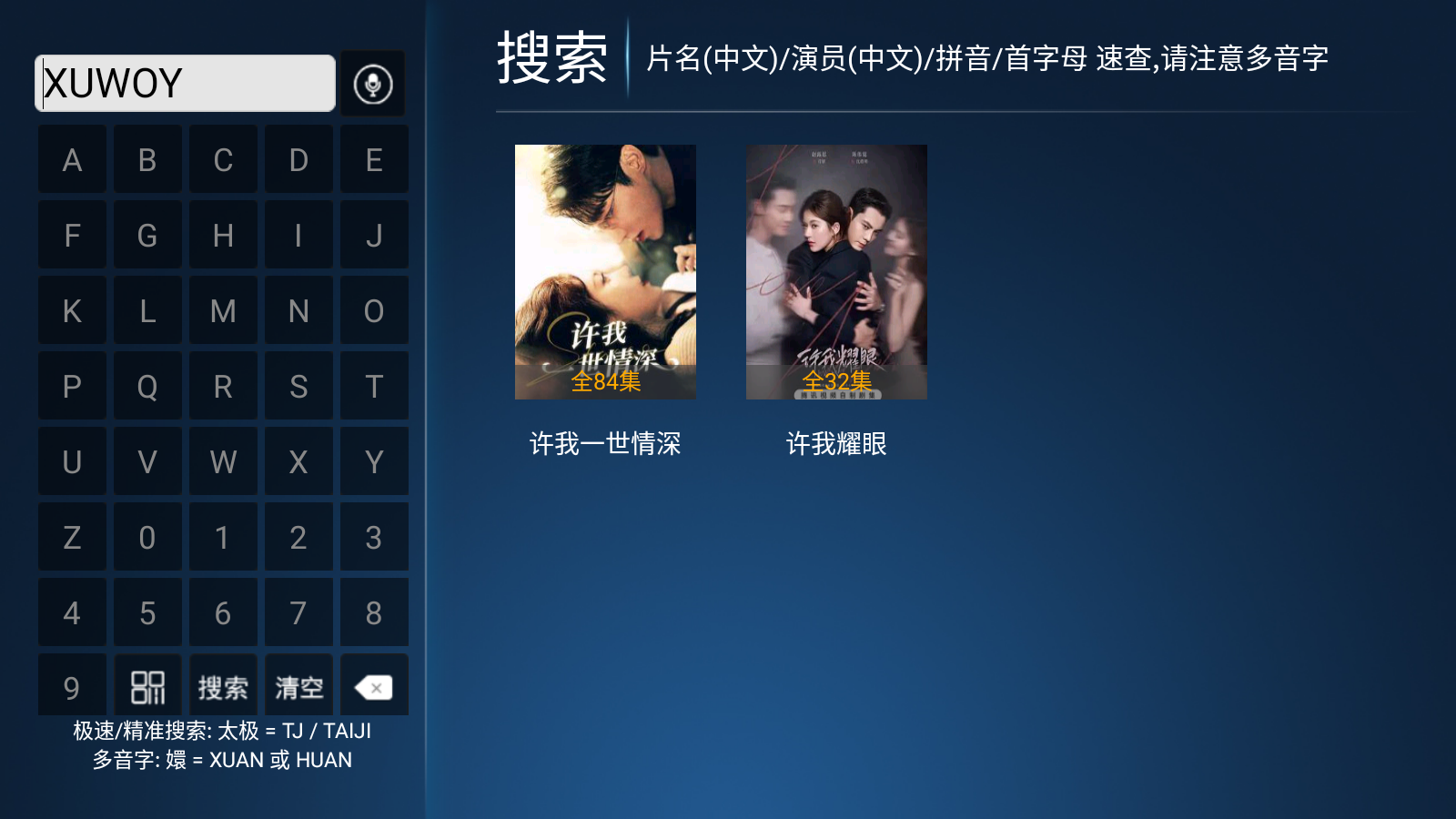Tap the letter J key
This screenshot has width=1456, height=819.
[x=374, y=236]
